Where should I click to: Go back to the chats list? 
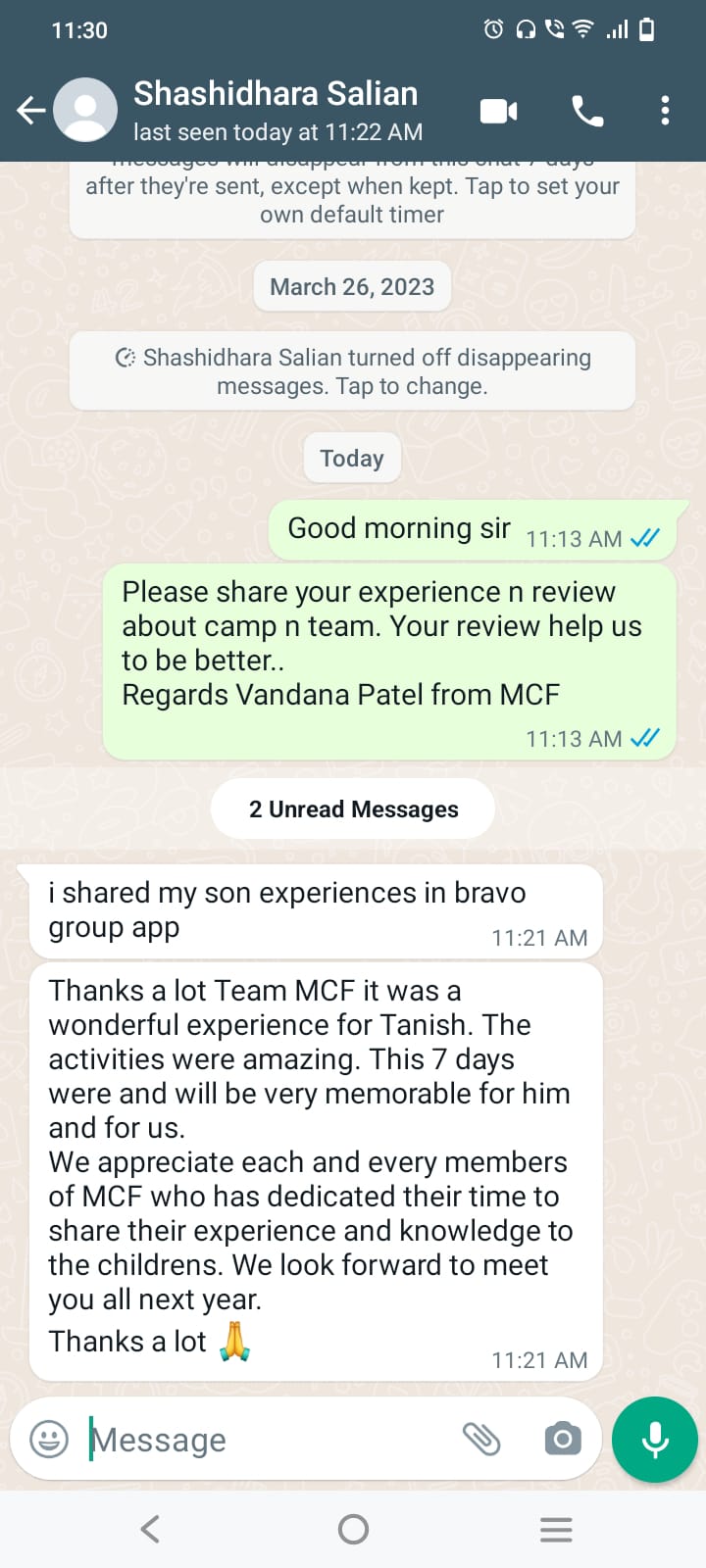coord(31,111)
